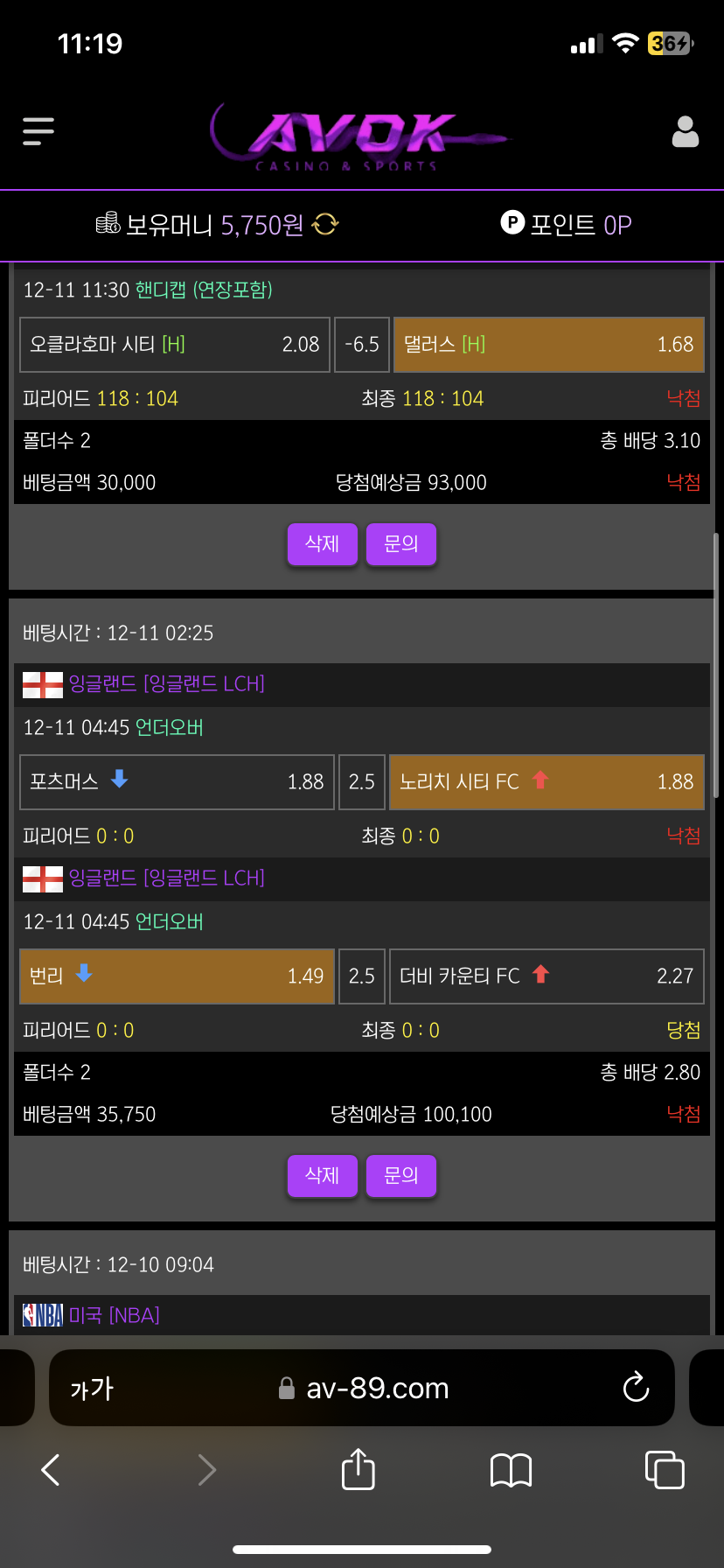Reload the page in Safari
Viewport: 724px width, 1568px height.
(636, 1388)
